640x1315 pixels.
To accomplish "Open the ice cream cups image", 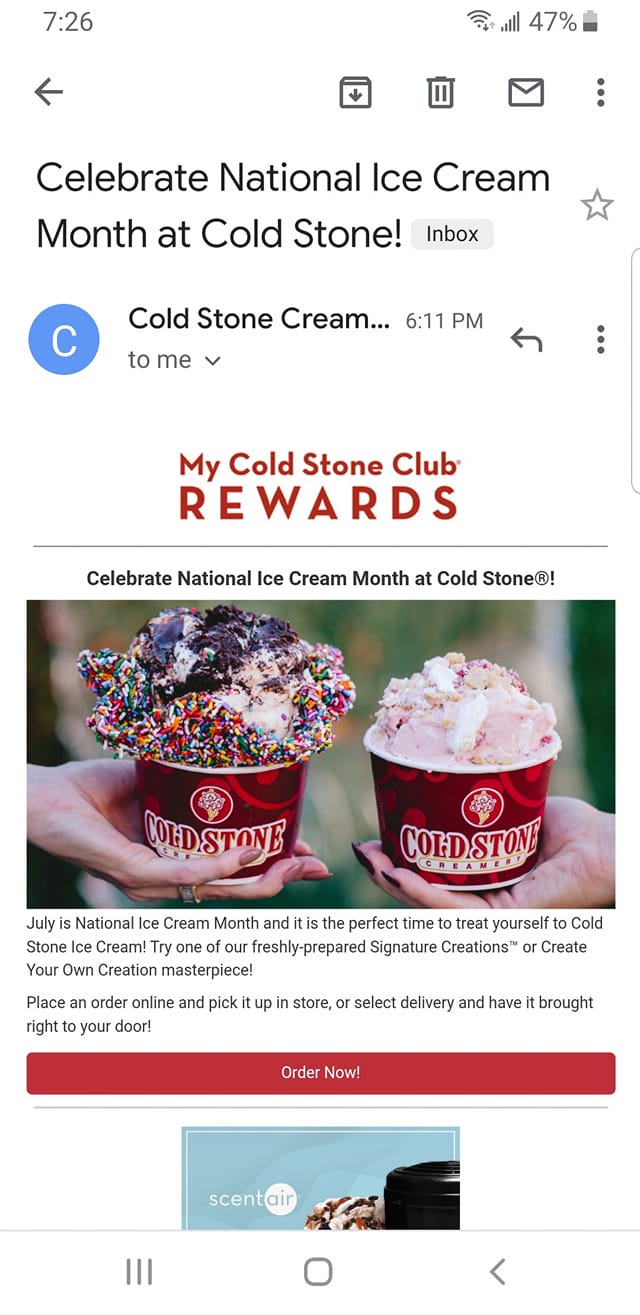I will 320,752.
